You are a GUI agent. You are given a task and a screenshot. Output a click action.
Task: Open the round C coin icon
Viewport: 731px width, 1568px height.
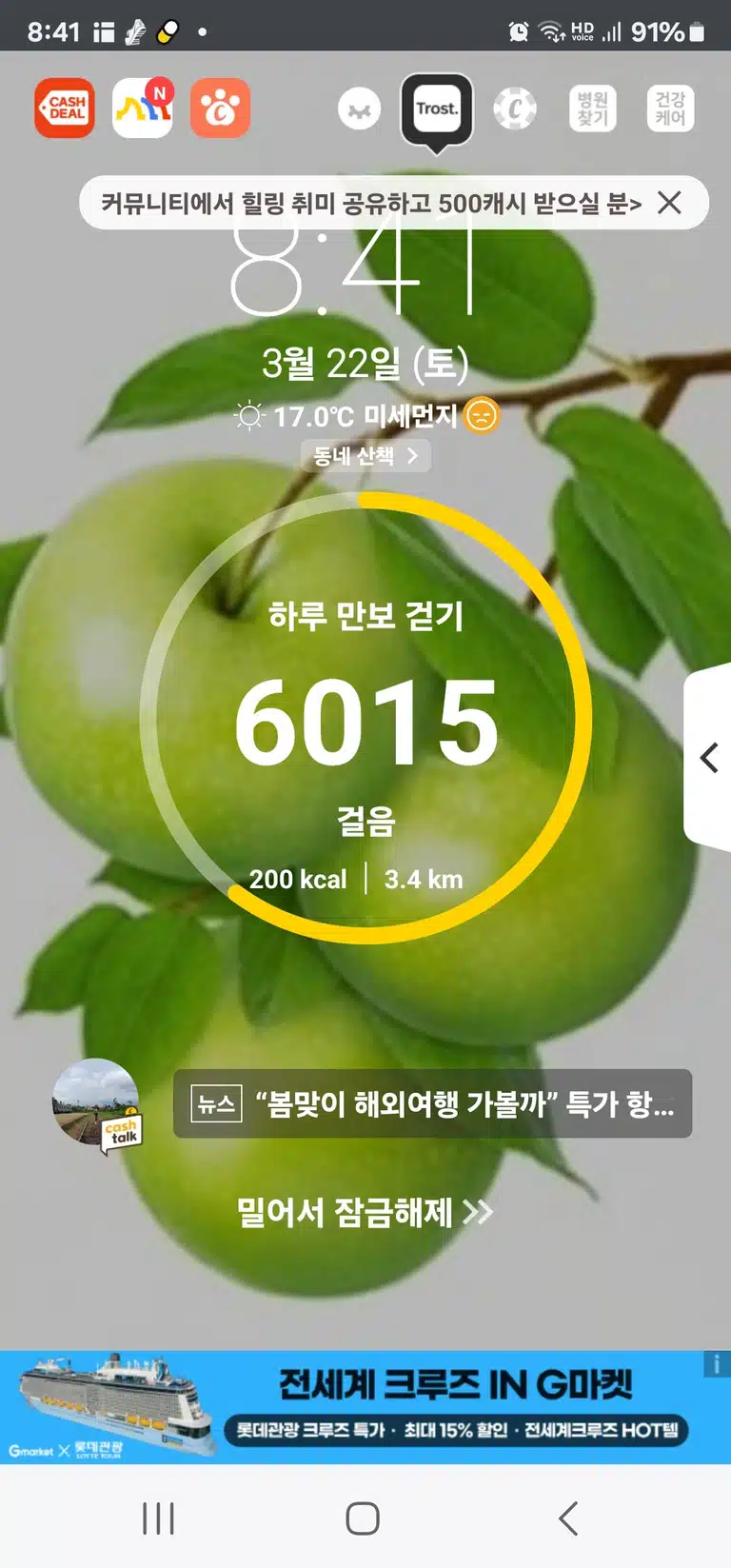coord(515,109)
